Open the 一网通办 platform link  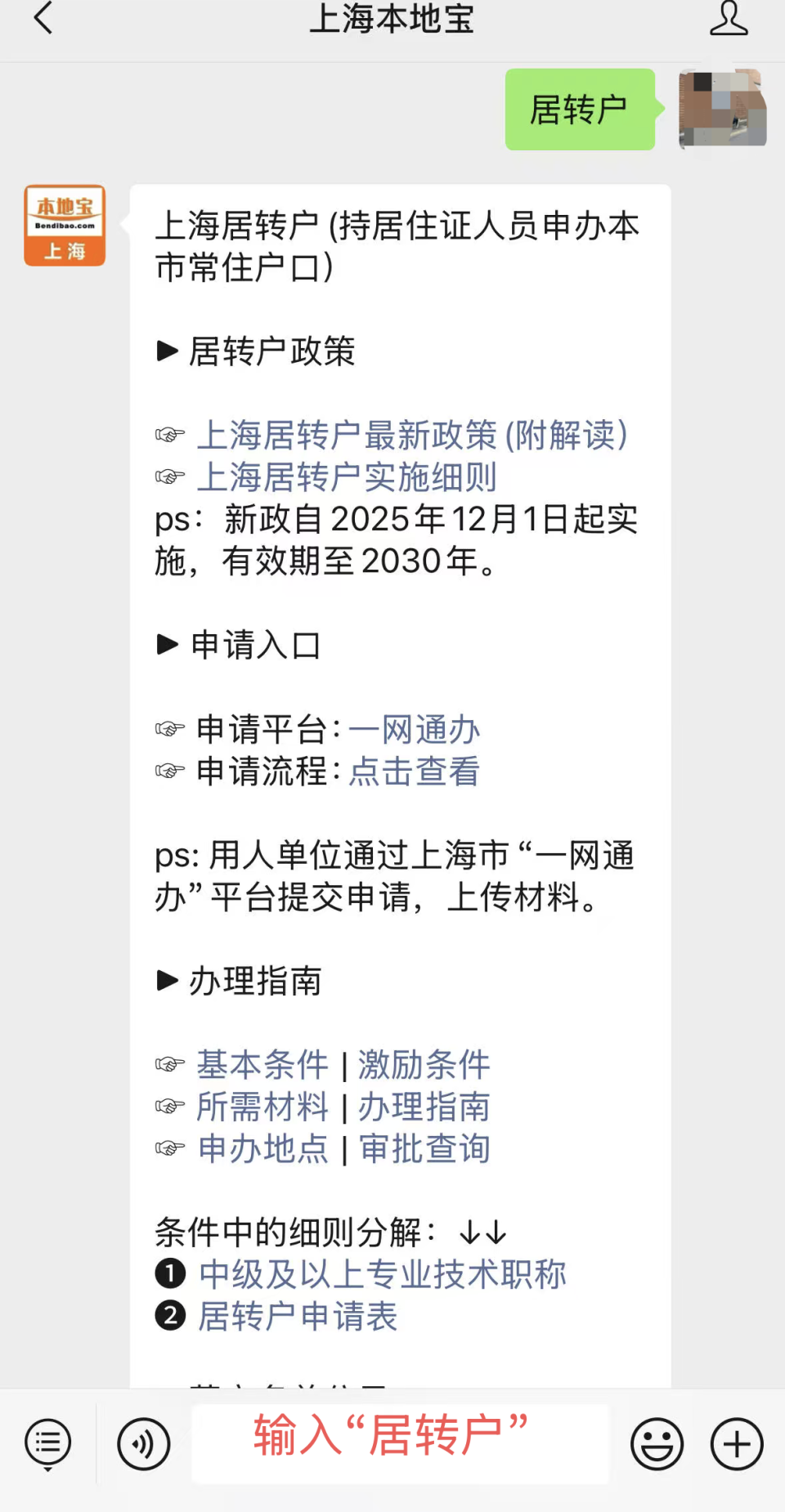tap(415, 730)
